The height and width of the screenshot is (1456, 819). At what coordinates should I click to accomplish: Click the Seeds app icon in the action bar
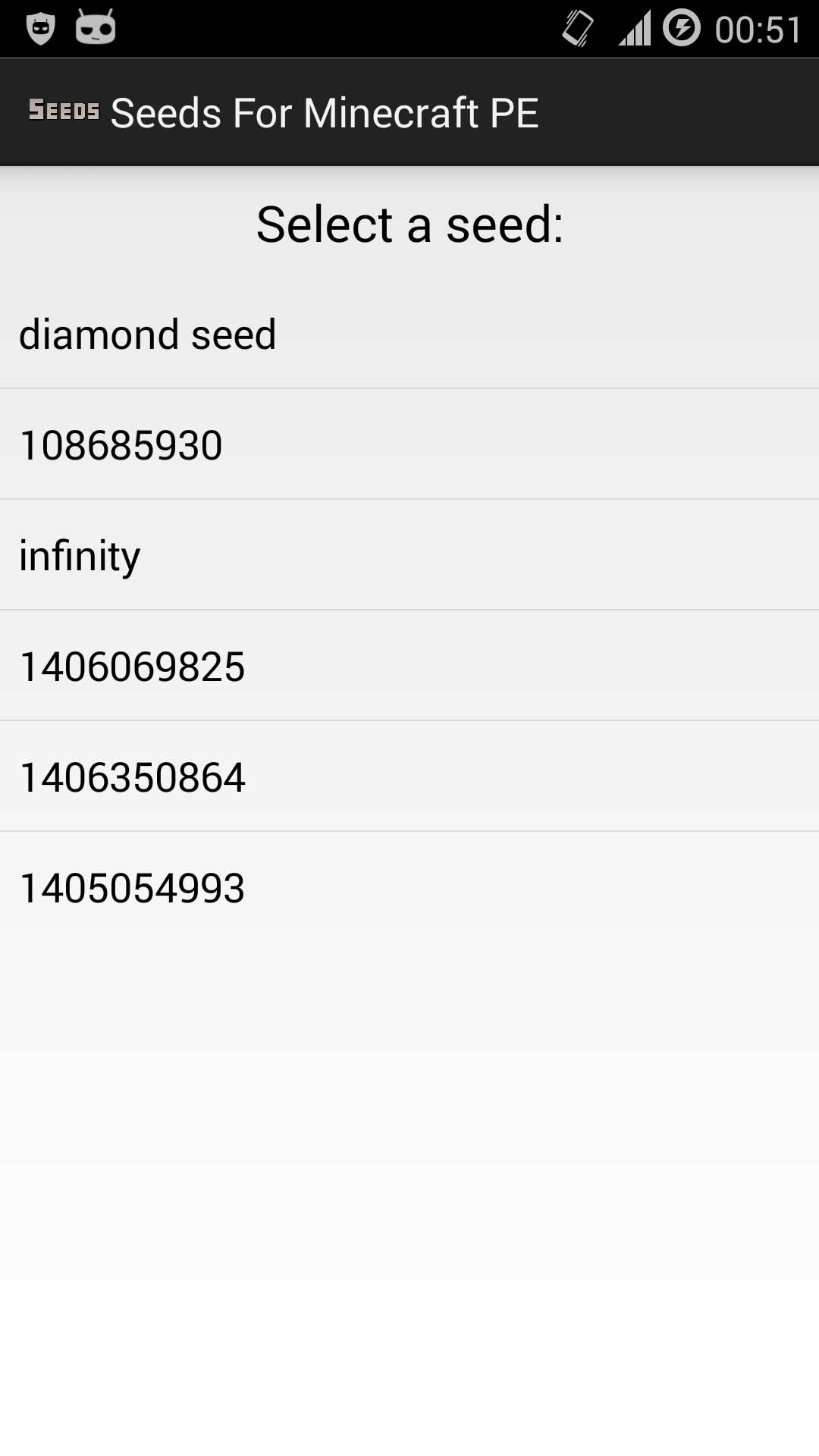tap(64, 111)
